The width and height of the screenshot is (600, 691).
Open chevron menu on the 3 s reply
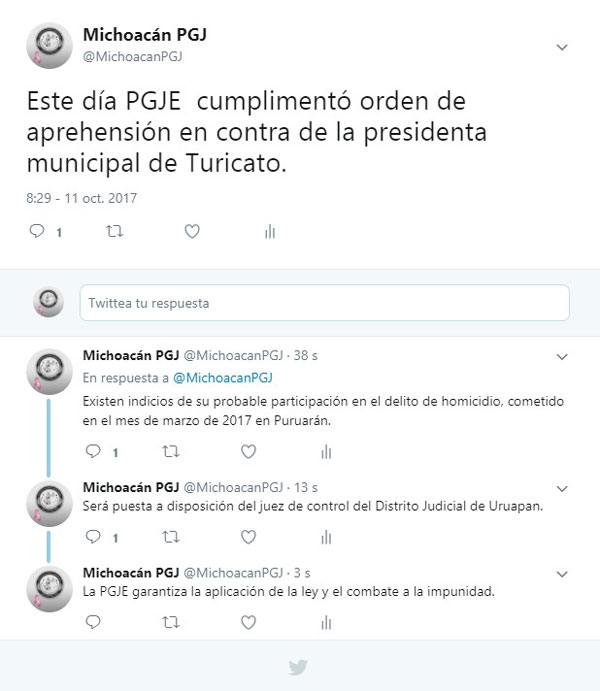(x=562, y=574)
